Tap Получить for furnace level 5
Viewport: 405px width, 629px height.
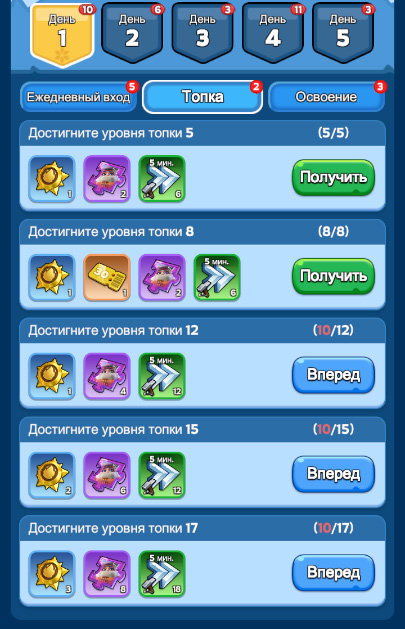333,178
